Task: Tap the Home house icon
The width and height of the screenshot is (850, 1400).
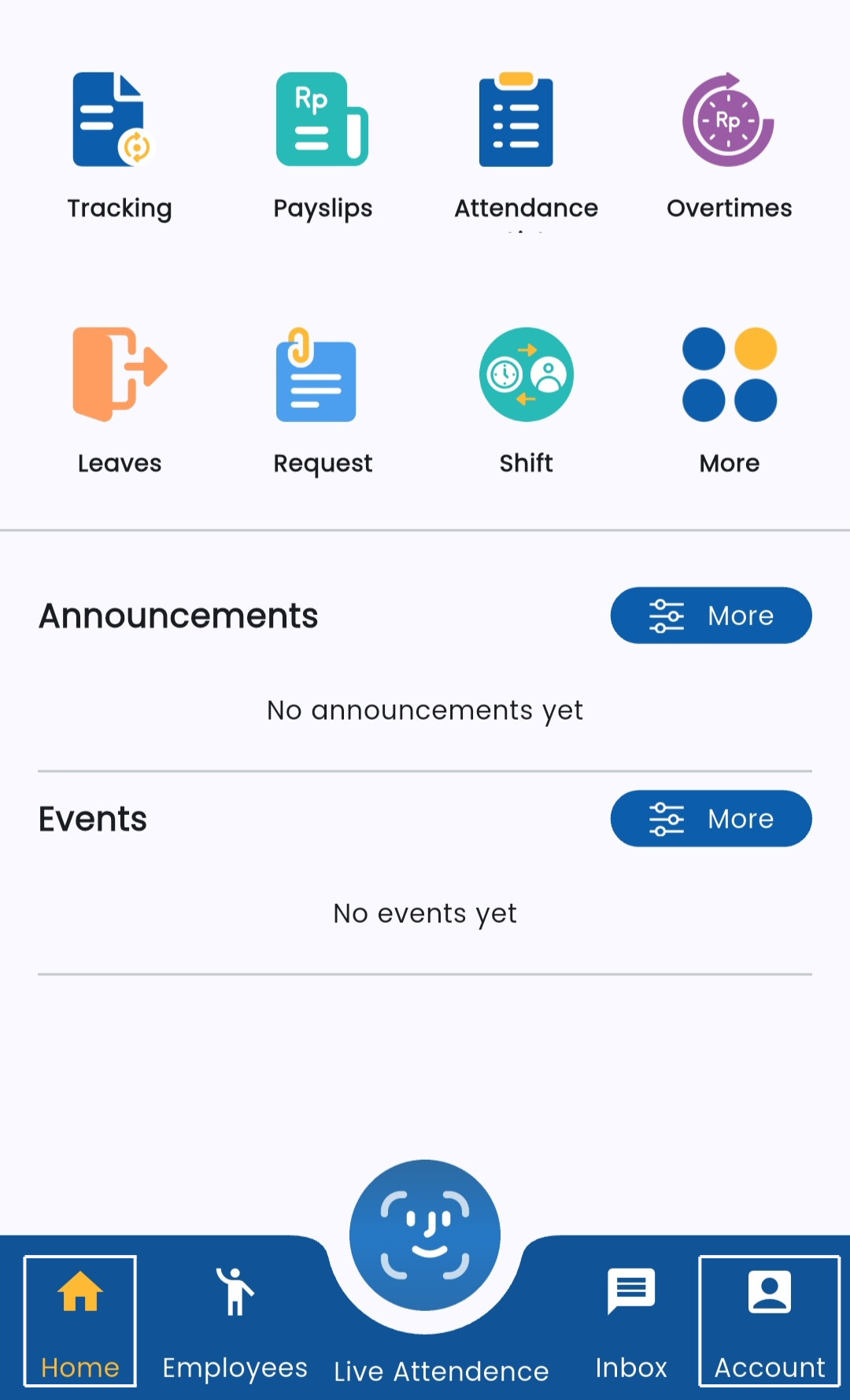Action: [79, 1290]
